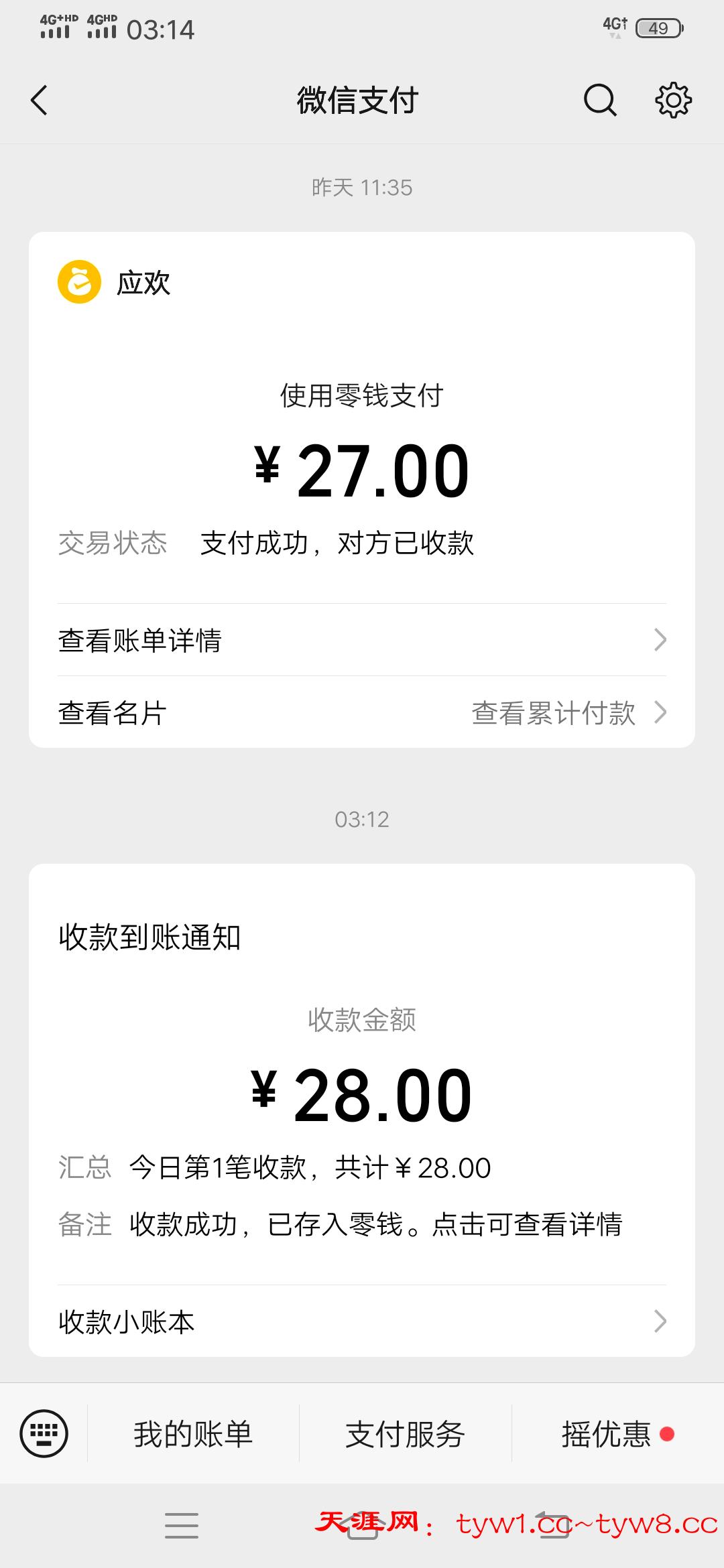Tap the system menu navigation button

181,1525
